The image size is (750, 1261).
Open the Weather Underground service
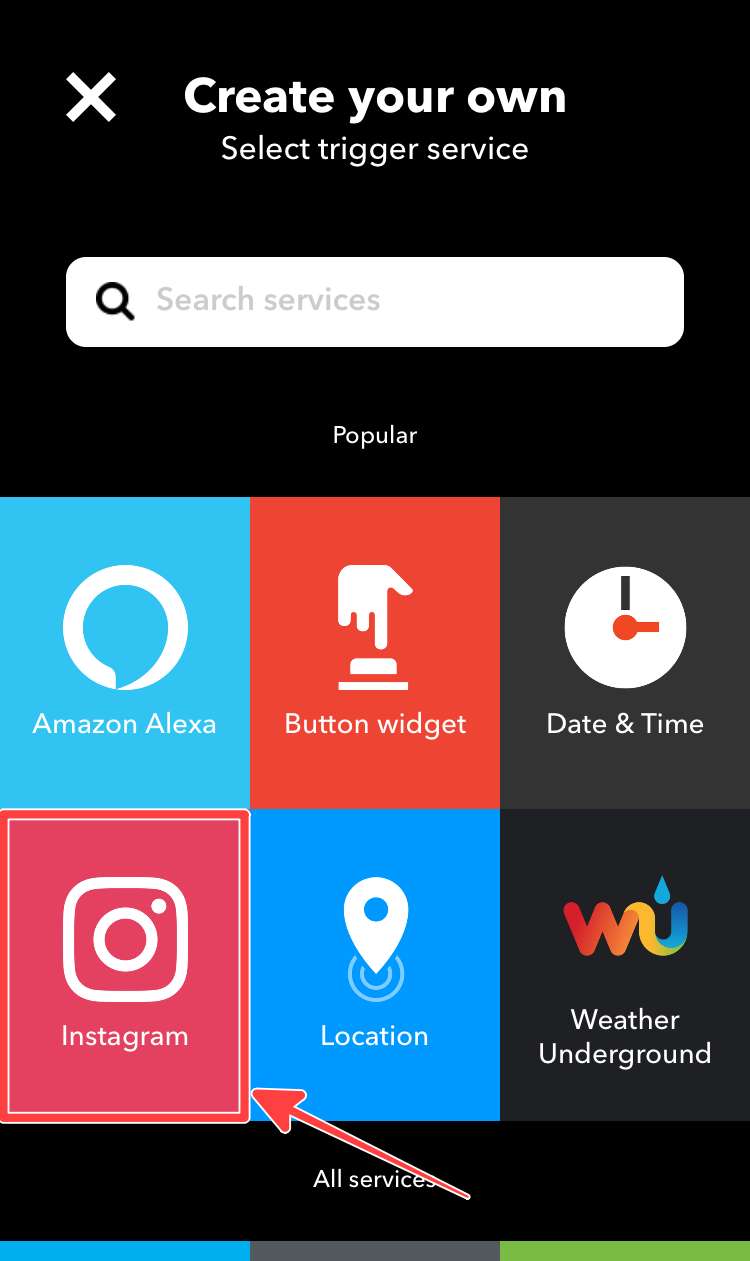[625, 965]
